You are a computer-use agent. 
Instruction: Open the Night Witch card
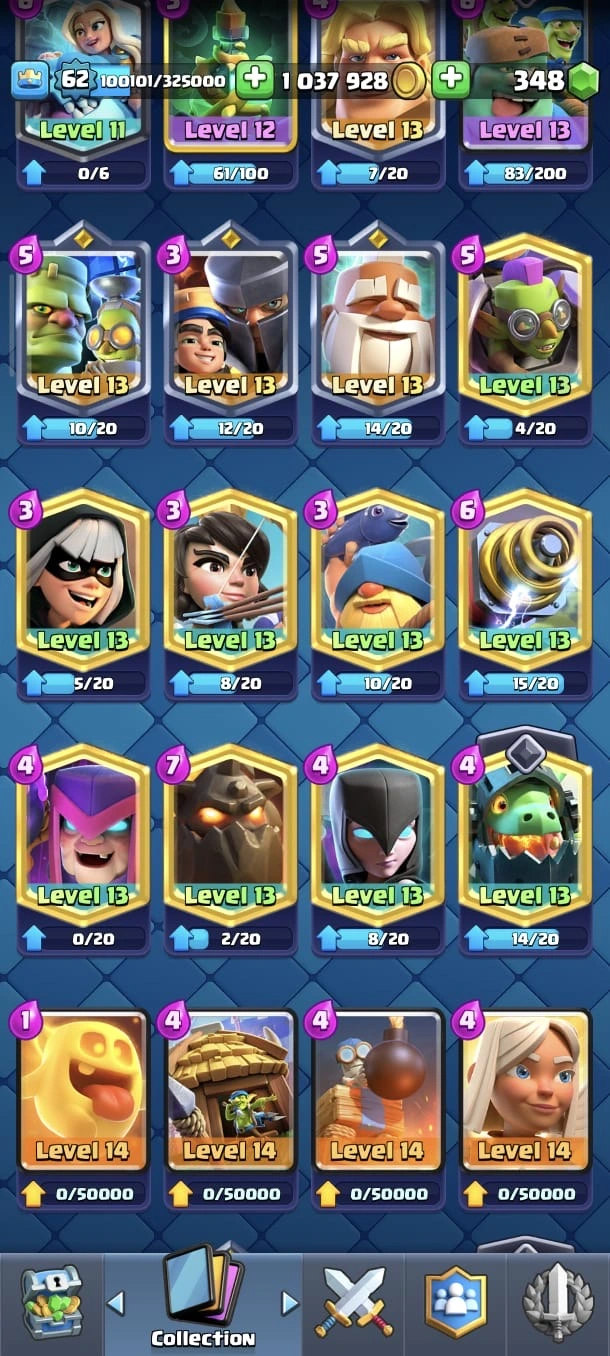tap(378, 835)
